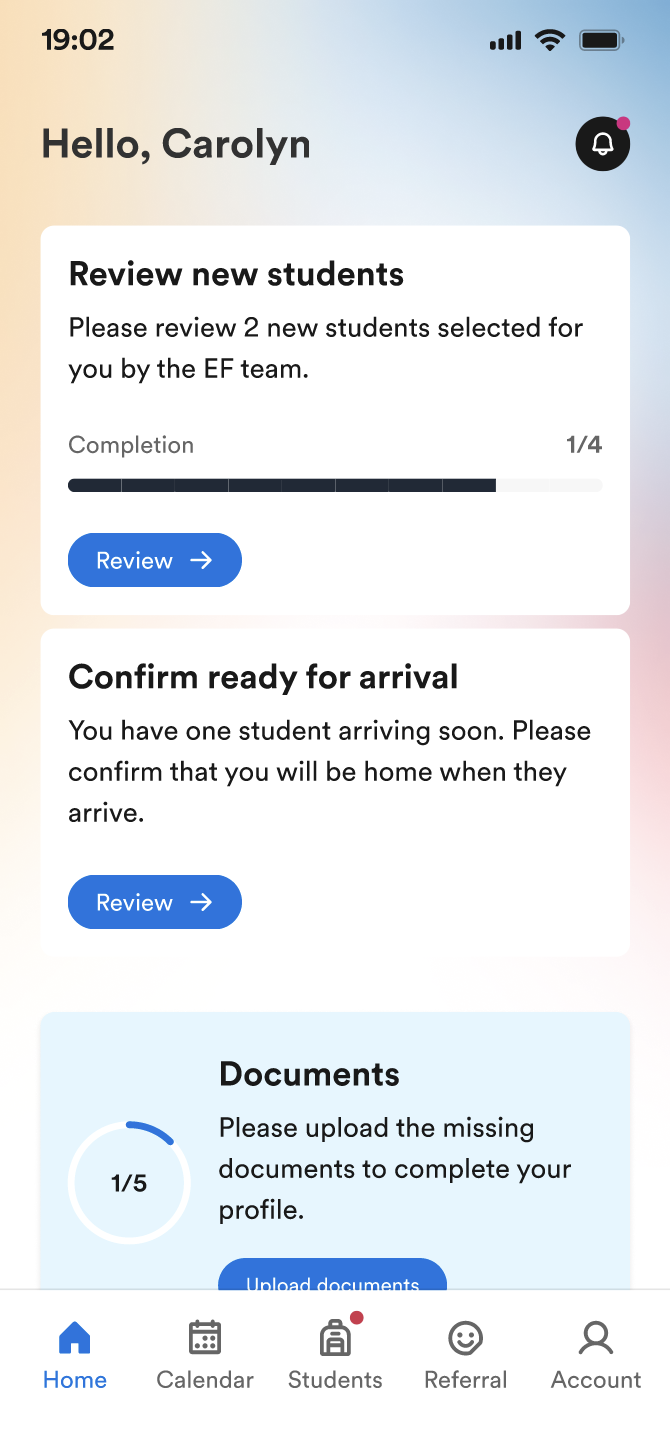Switch to the Calendar tab

pos(205,1355)
